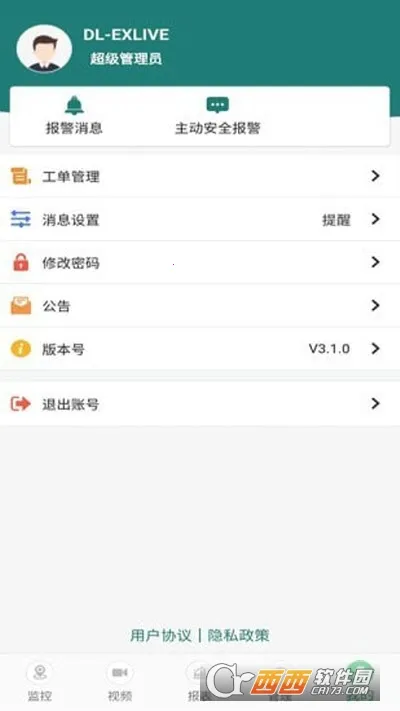Go to 修改密码 to change the password
400x711 pixels.
200,263
